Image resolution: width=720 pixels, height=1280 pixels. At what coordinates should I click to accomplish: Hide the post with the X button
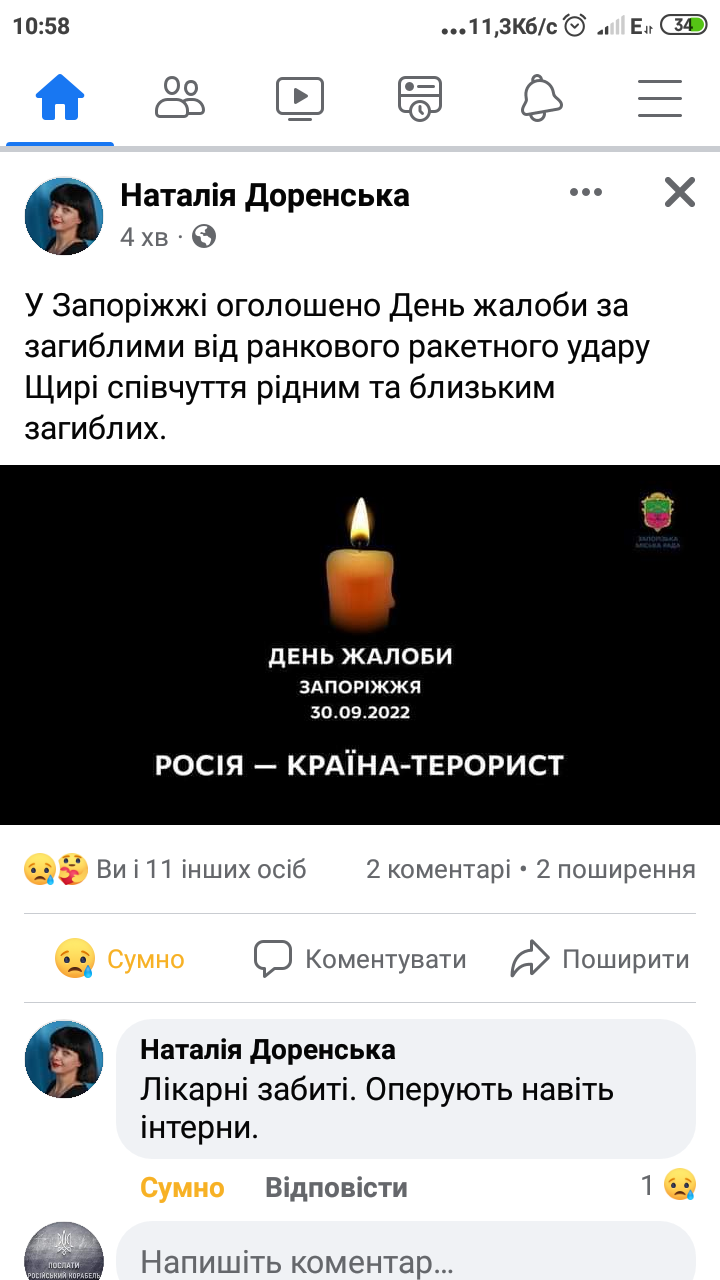tap(680, 192)
